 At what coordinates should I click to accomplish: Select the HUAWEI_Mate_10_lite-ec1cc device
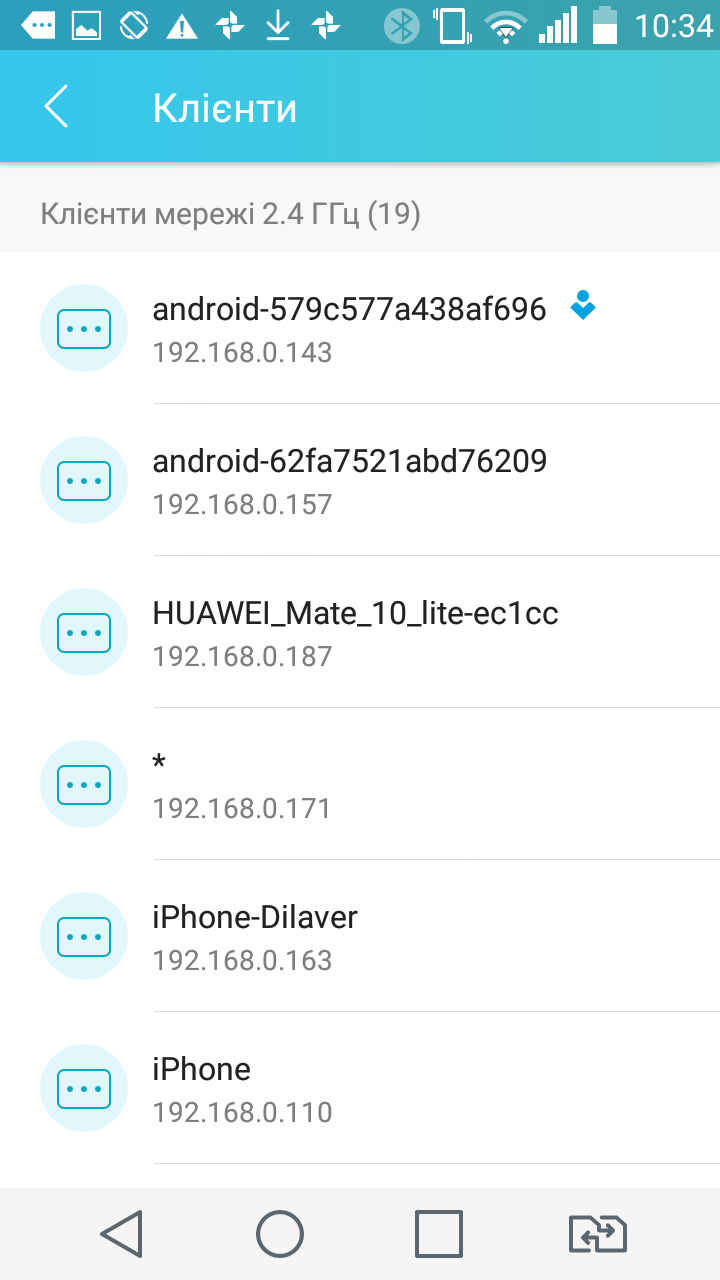pos(360,632)
